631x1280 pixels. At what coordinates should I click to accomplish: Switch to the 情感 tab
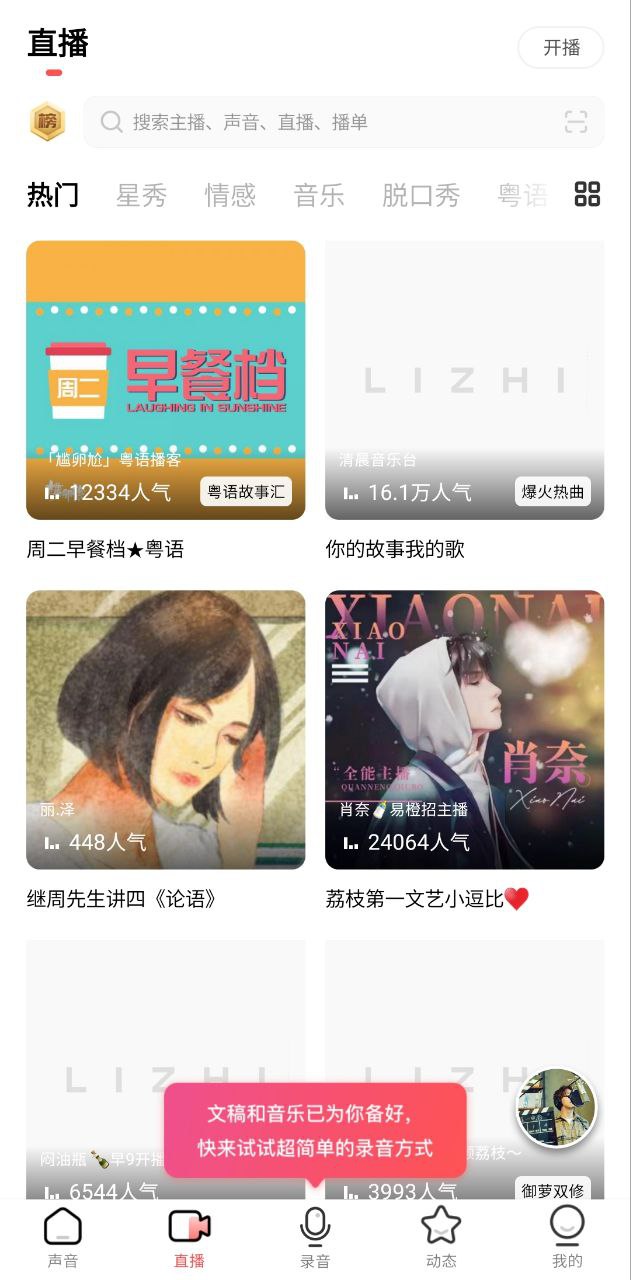(230, 195)
